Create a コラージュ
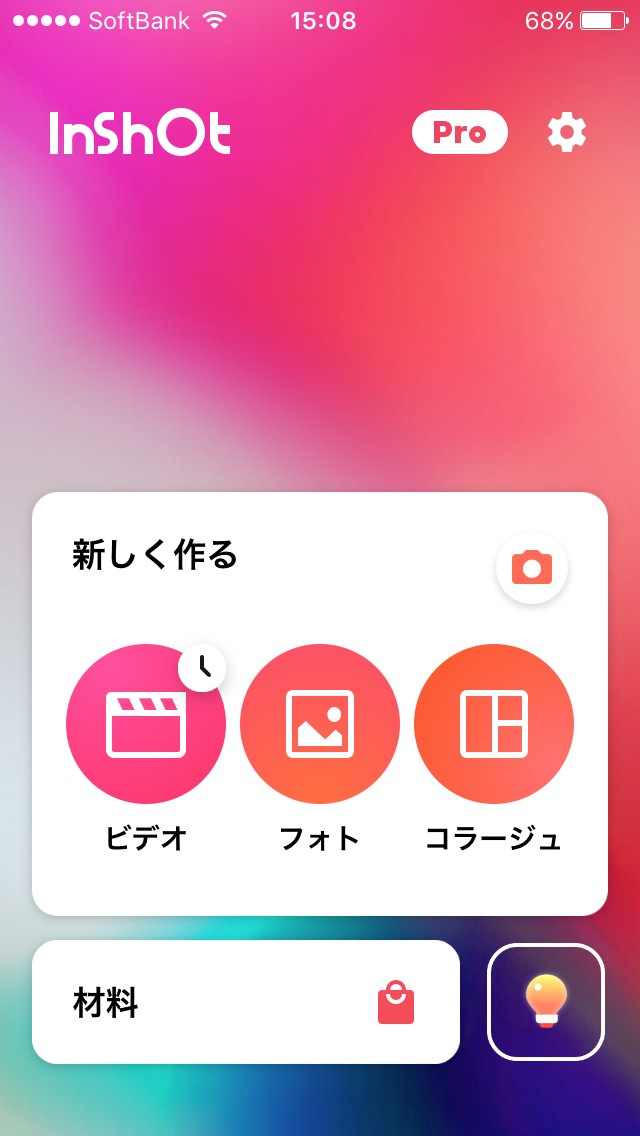Viewport: 640px width, 1136px height. pos(494,724)
